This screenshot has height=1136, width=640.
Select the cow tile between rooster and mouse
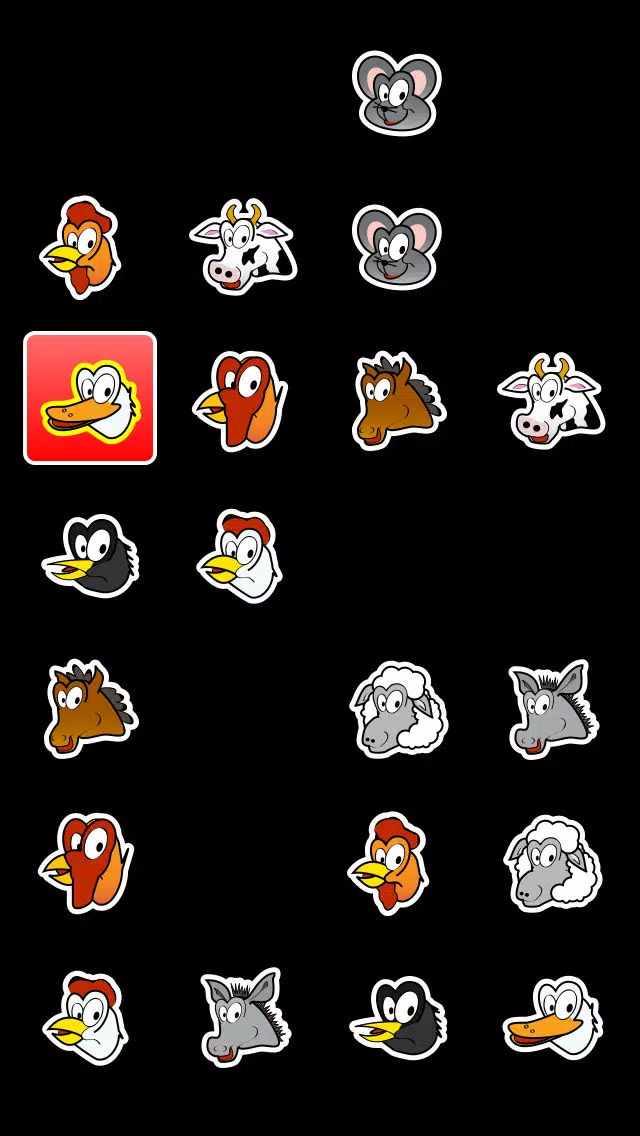243,246
